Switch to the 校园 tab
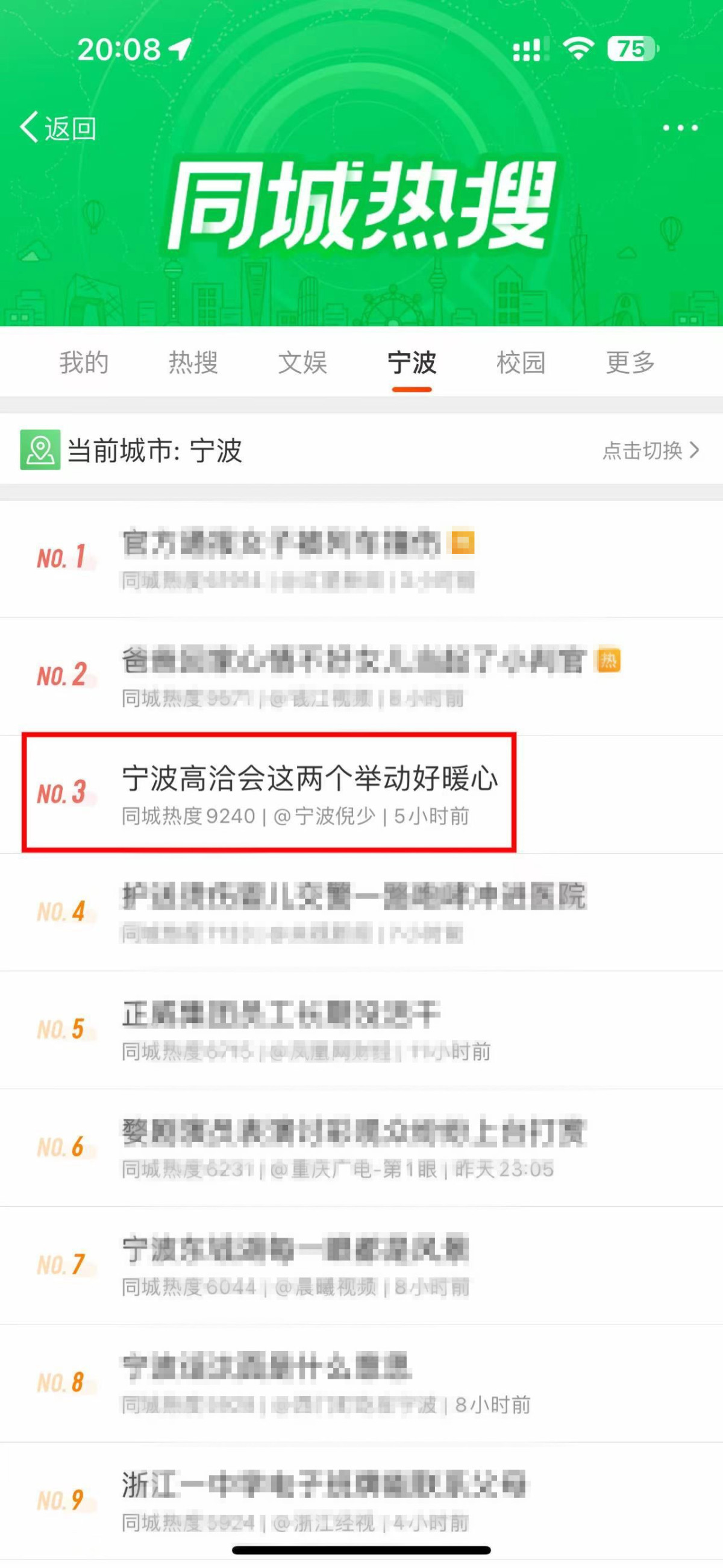Viewport: 723px width, 1568px height. coord(521,363)
